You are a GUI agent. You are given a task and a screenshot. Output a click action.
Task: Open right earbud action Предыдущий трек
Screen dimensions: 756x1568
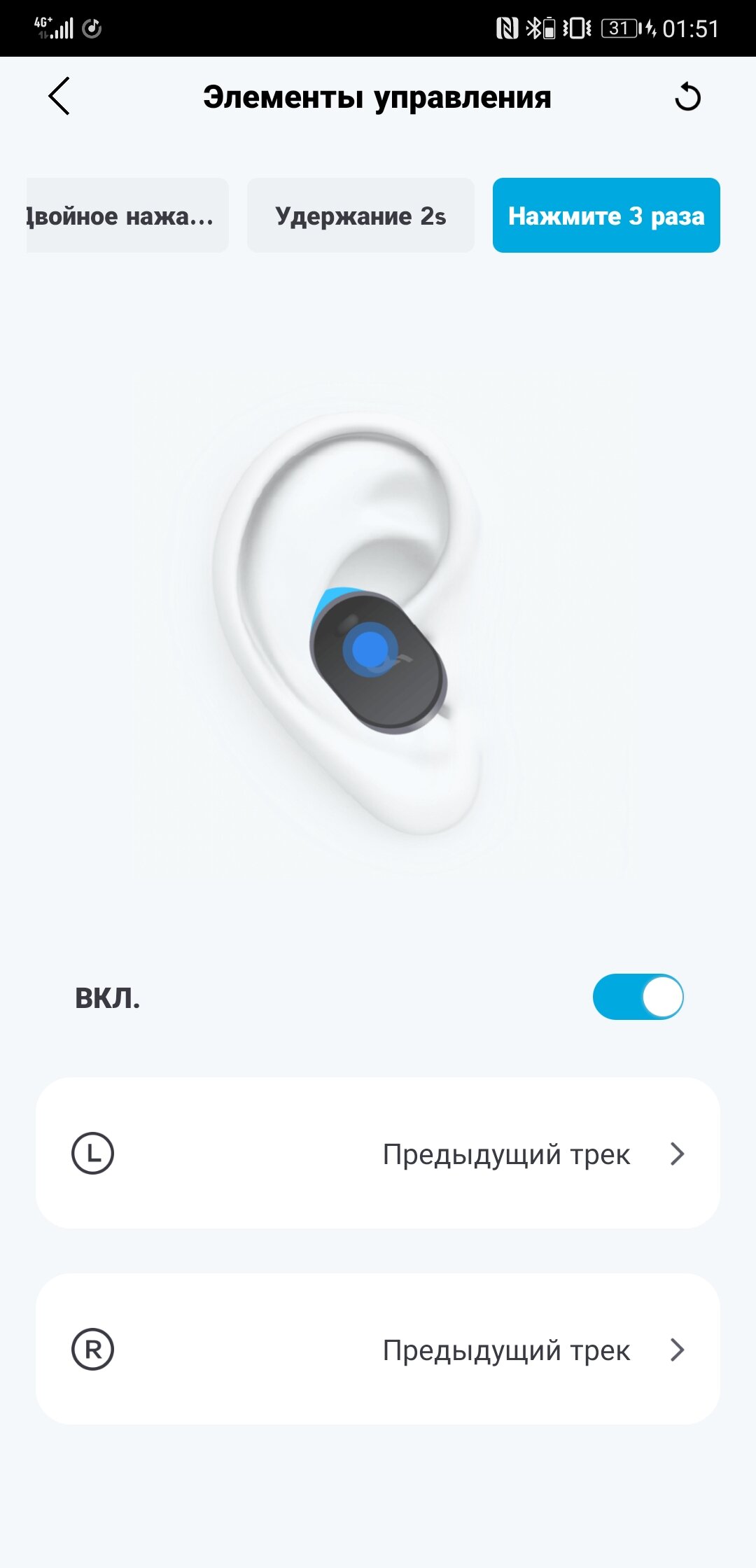click(x=378, y=1349)
